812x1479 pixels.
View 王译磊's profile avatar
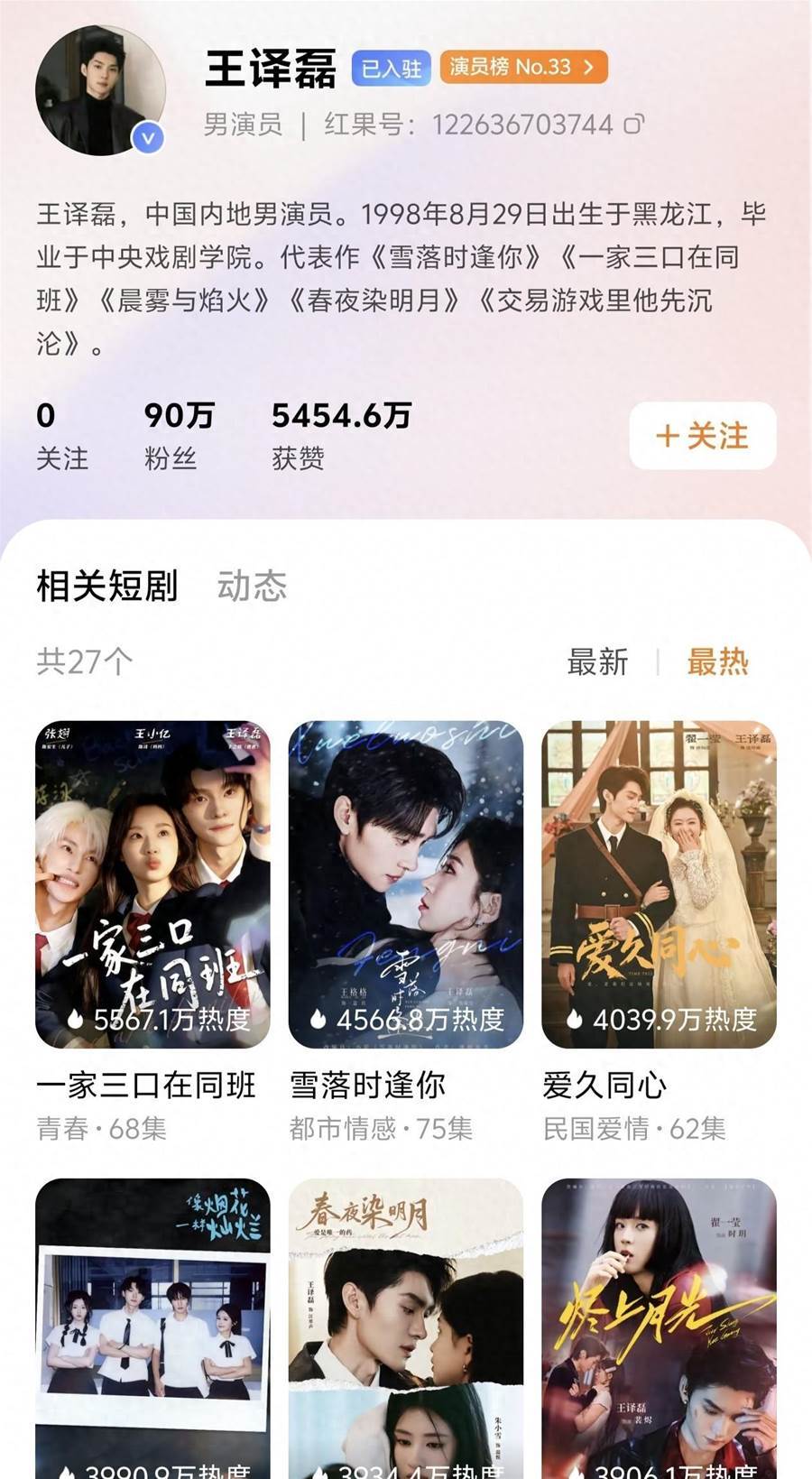tap(100, 90)
